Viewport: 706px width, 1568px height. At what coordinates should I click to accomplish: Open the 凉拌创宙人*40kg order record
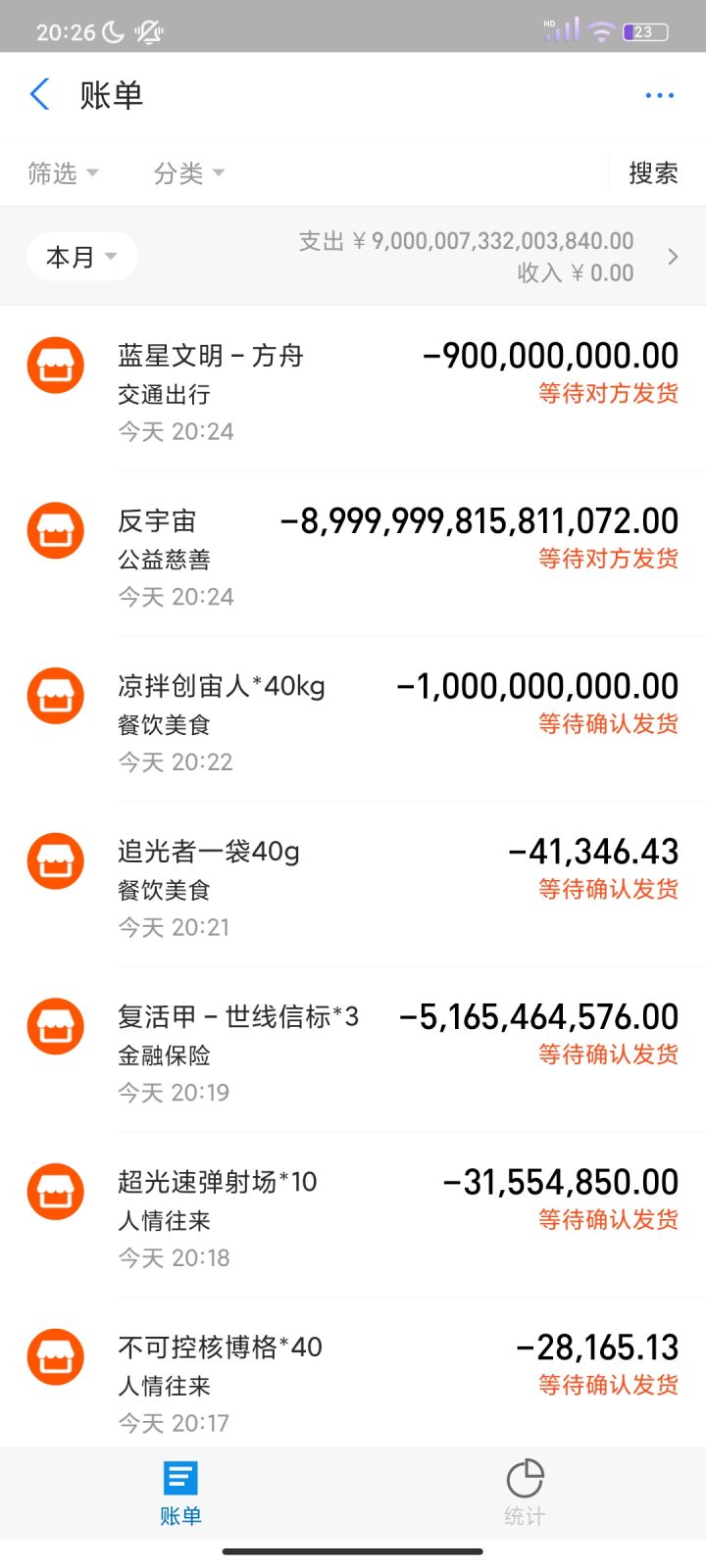[353, 722]
